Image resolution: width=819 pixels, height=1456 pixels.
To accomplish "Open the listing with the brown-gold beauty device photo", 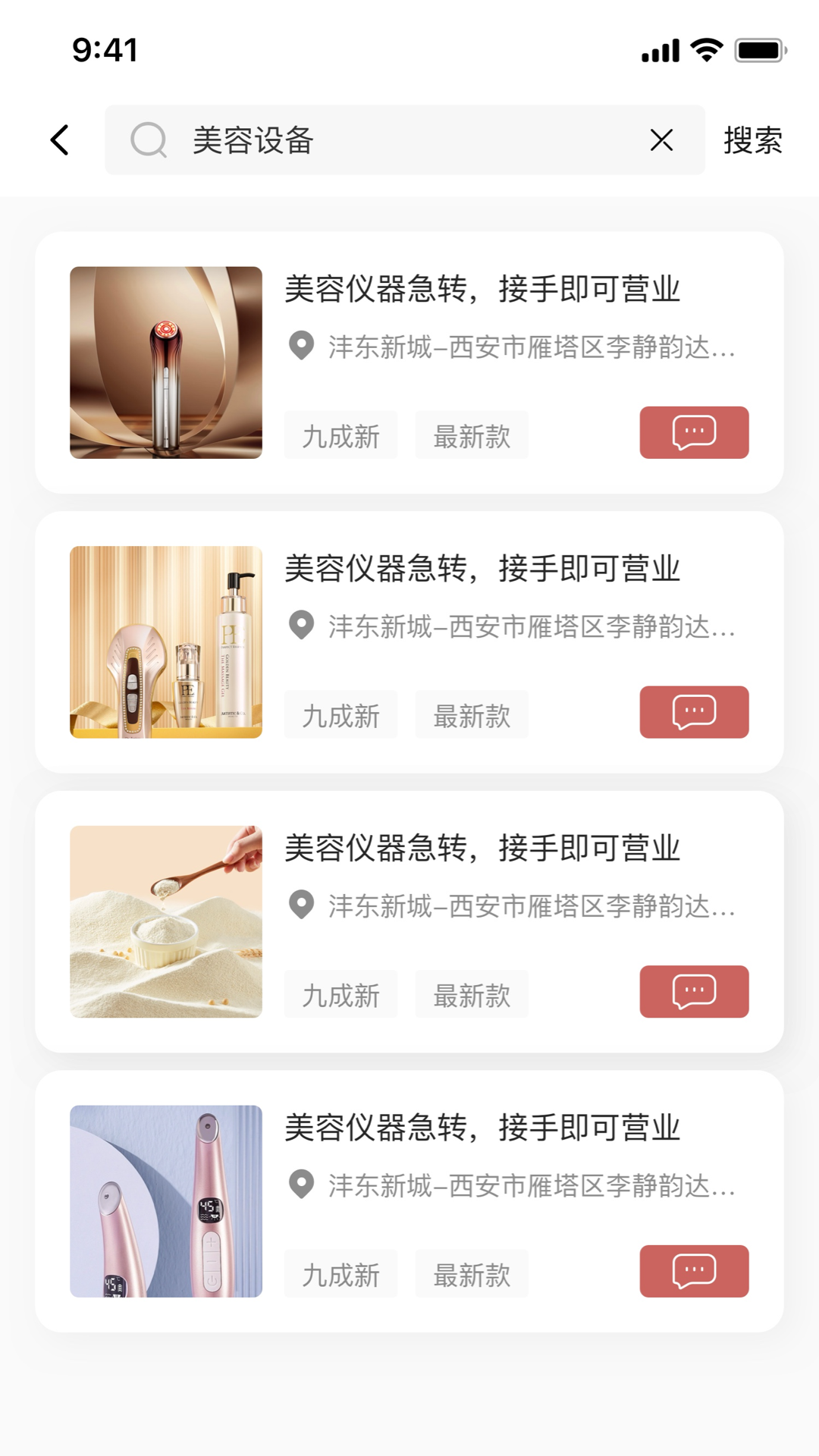I will click(166, 362).
